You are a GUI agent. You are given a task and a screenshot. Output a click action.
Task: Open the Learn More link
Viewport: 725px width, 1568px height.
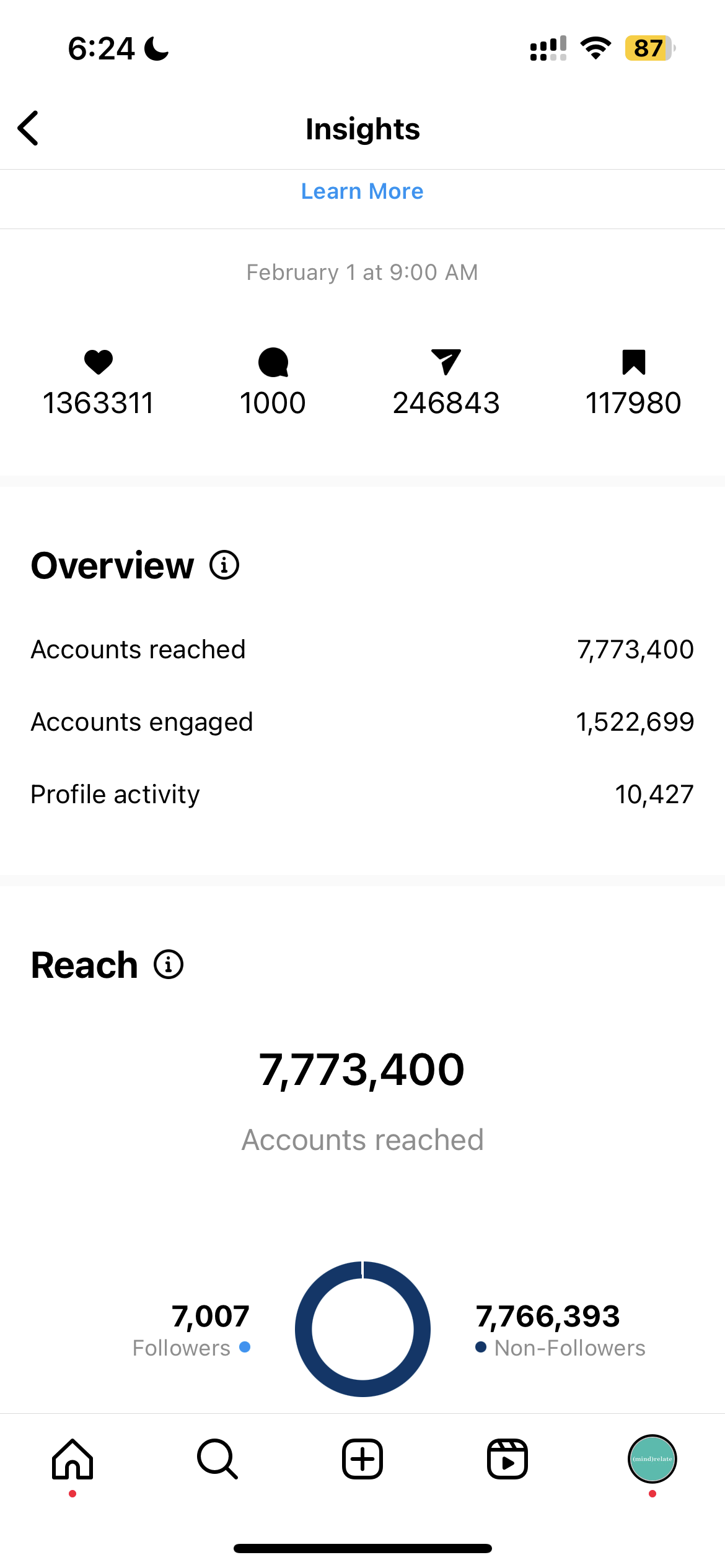point(362,191)
